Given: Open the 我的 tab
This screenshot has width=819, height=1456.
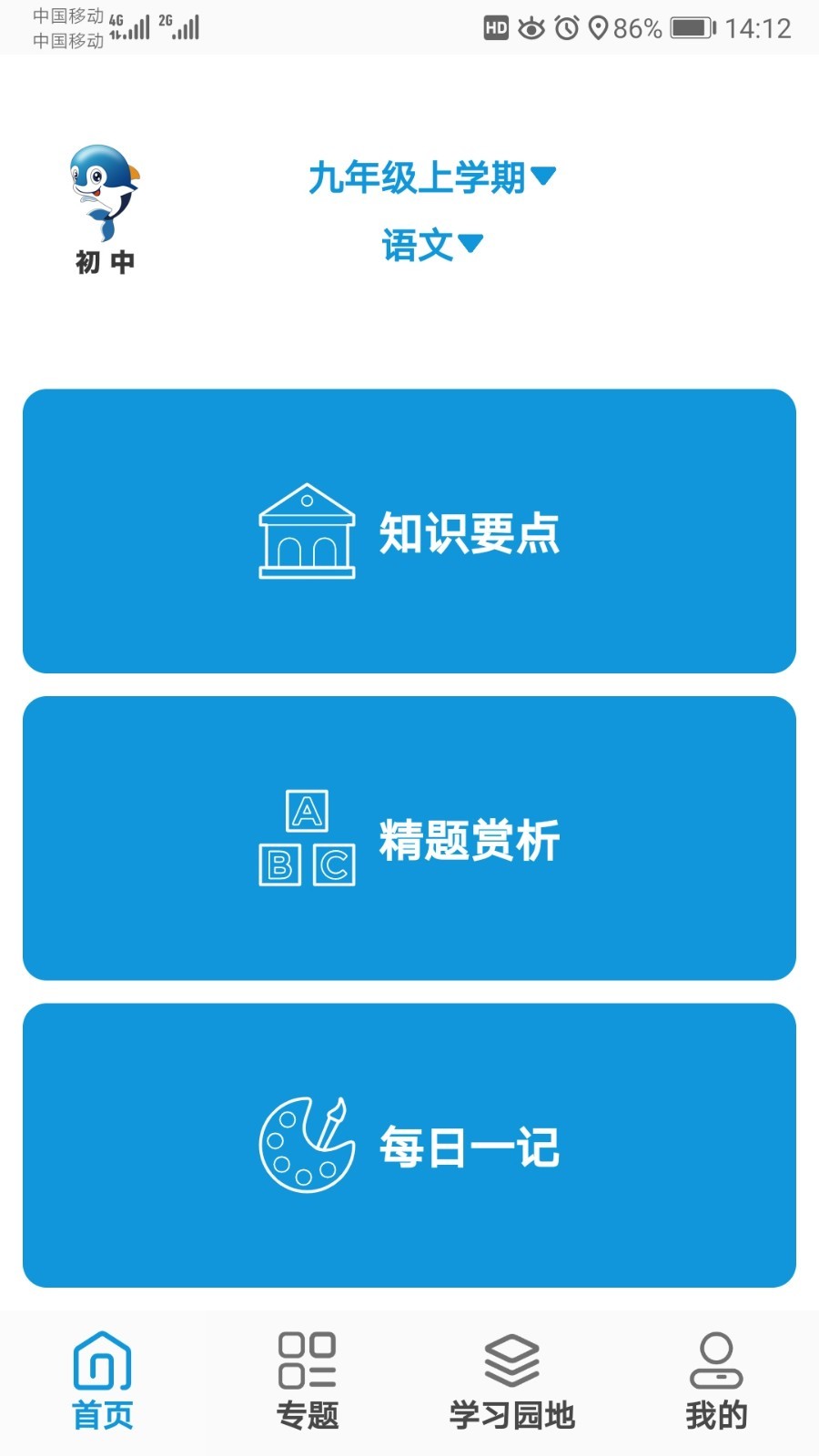Looking at the screenshot, I should [x=717, y=1380].
